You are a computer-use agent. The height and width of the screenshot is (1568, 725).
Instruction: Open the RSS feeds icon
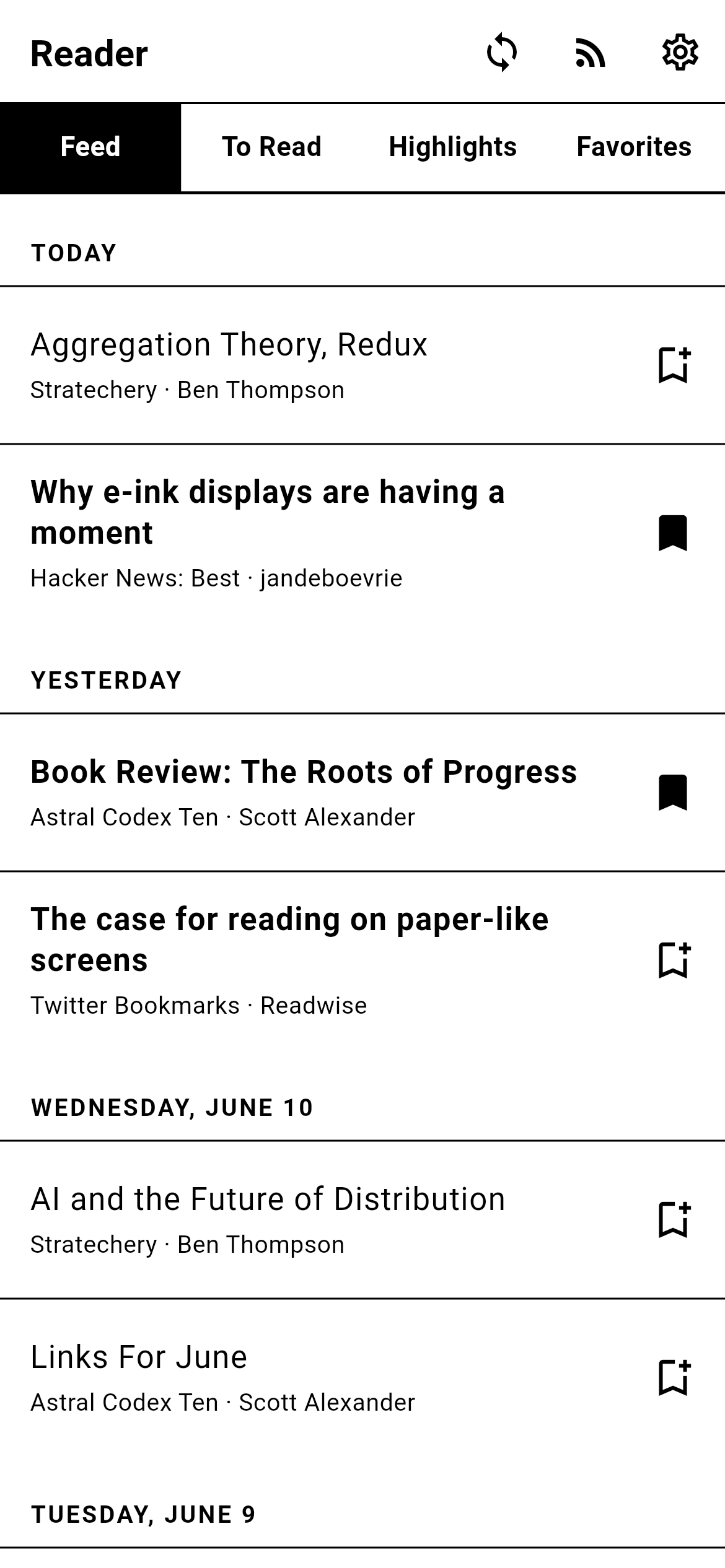[x=591, y=53]
